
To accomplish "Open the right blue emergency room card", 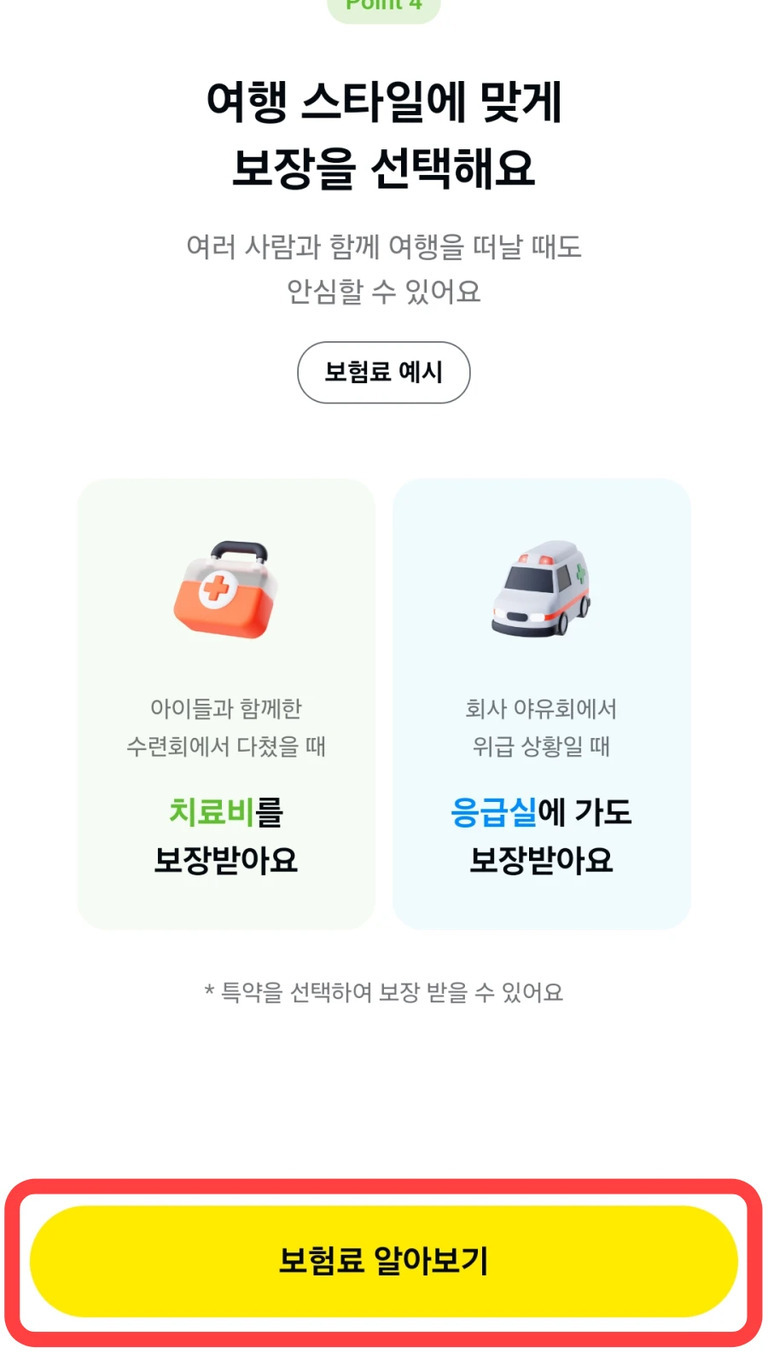I will 542,704.
